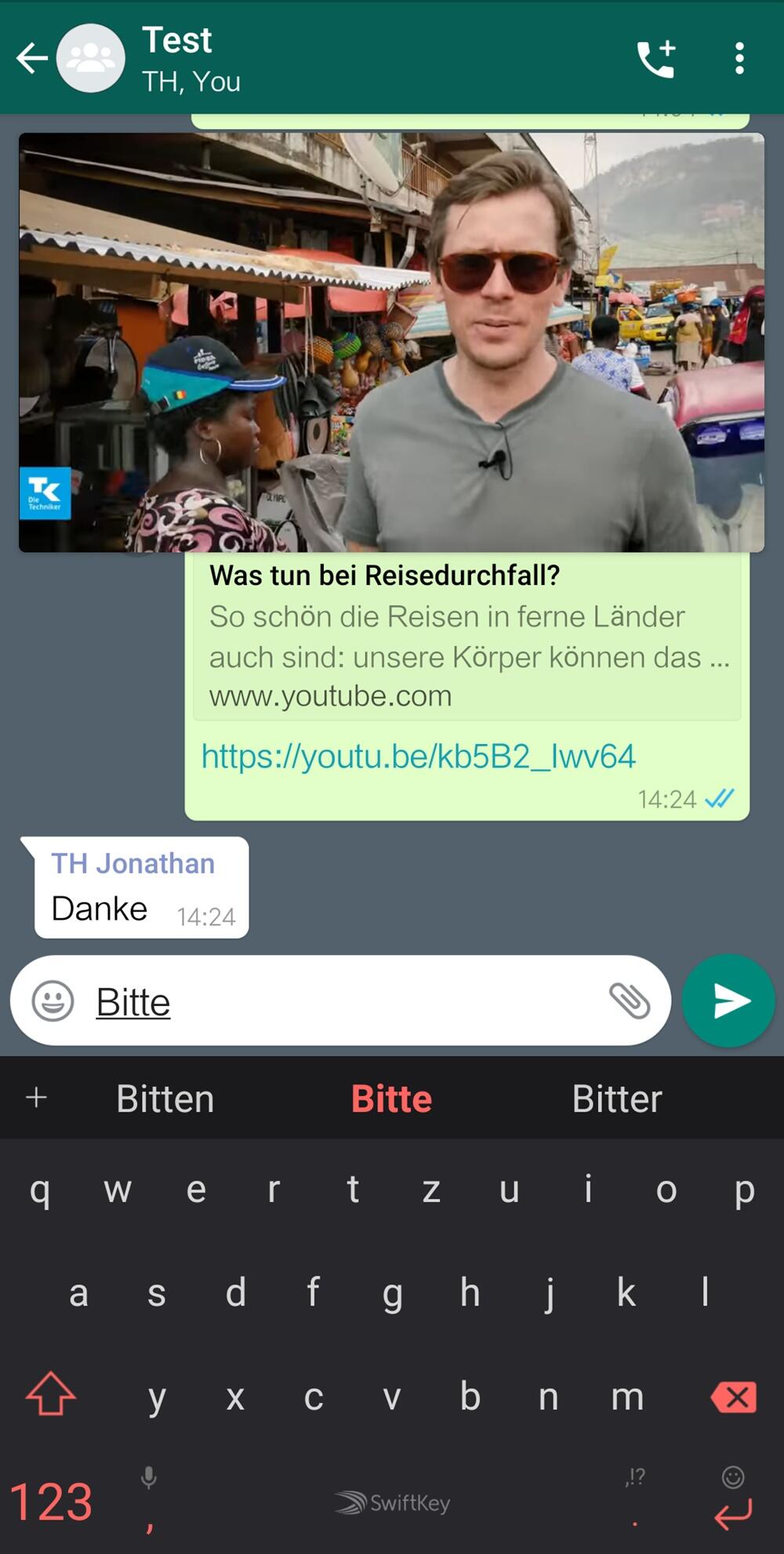Viewport: 784px width, 1554px height.
Task: Focus the message field containing Bitte
Action: pos(345,1001)
